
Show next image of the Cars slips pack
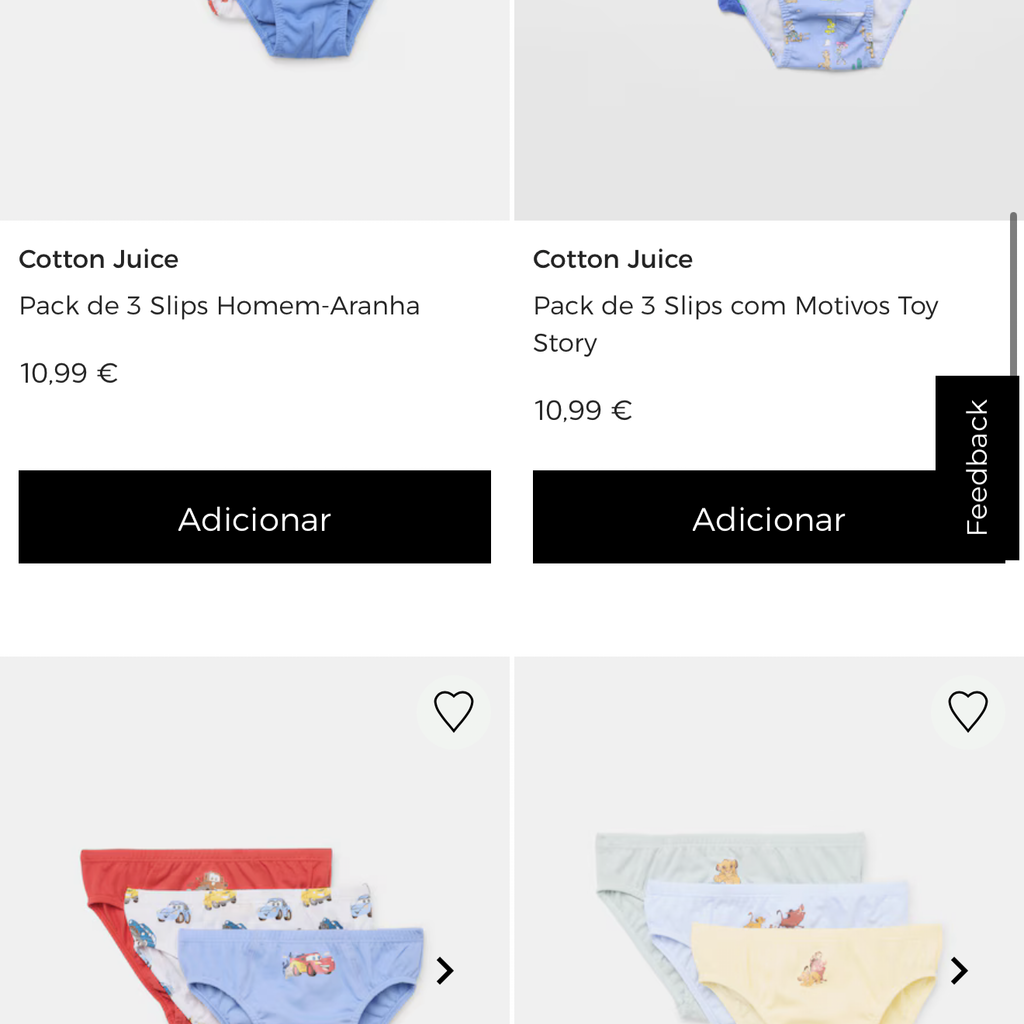445,970
